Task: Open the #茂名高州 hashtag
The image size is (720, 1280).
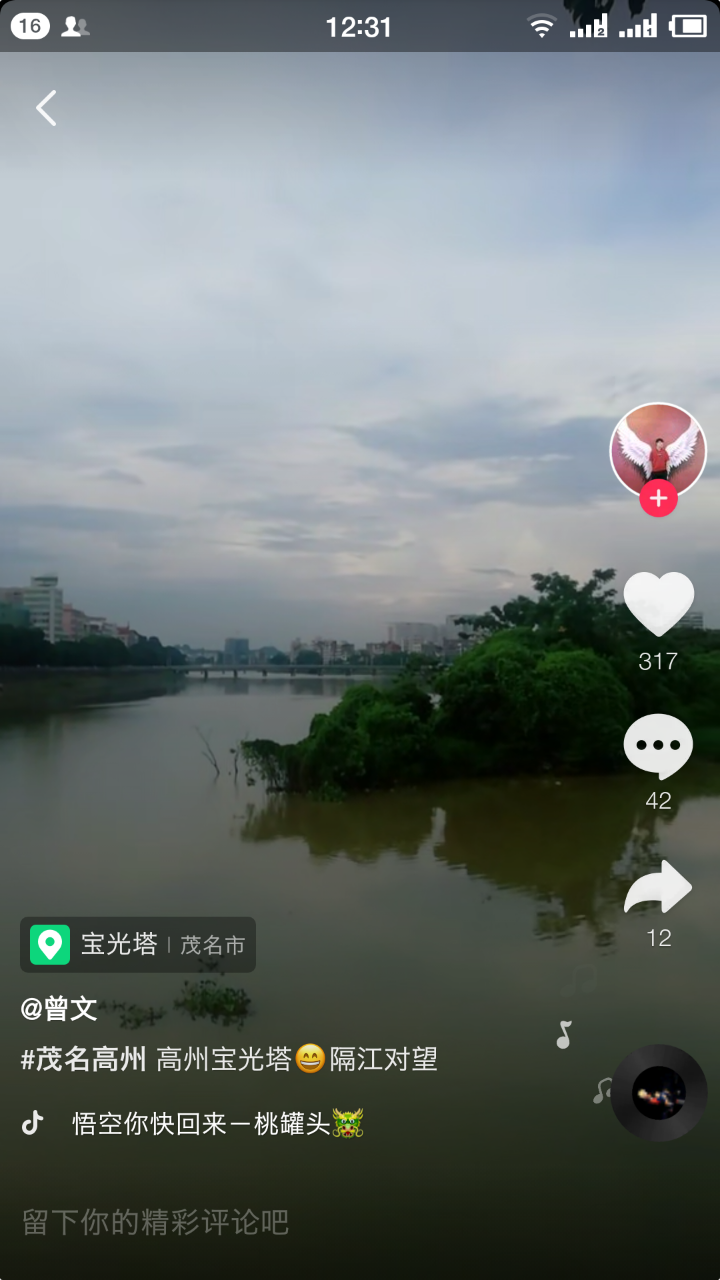Action: [84, 1059]
